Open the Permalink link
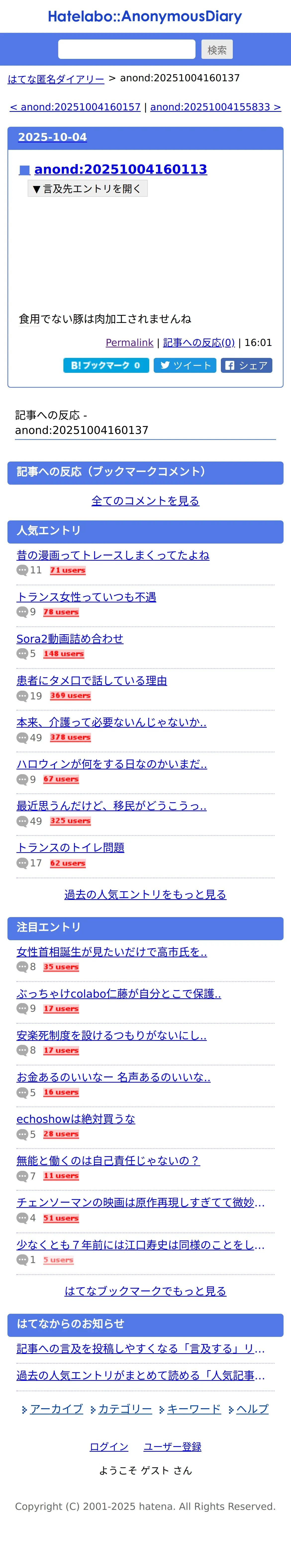The image size is (291, 1568). coord(130,343)
